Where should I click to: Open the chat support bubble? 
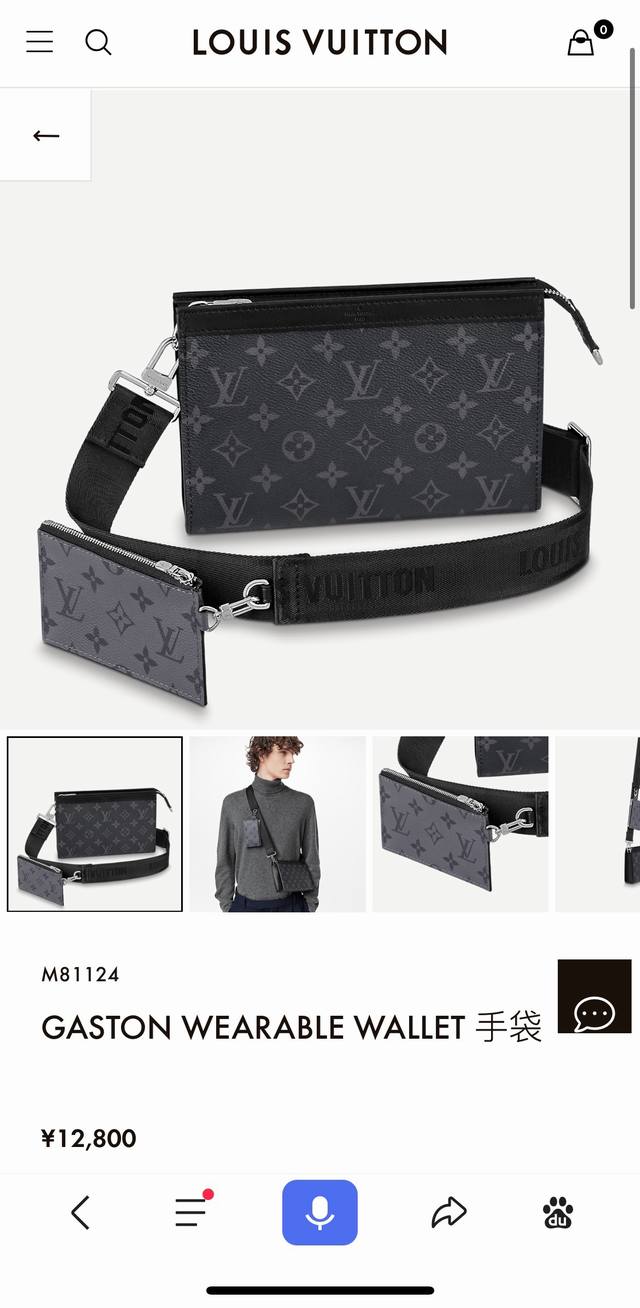click(x=594, y=996)
